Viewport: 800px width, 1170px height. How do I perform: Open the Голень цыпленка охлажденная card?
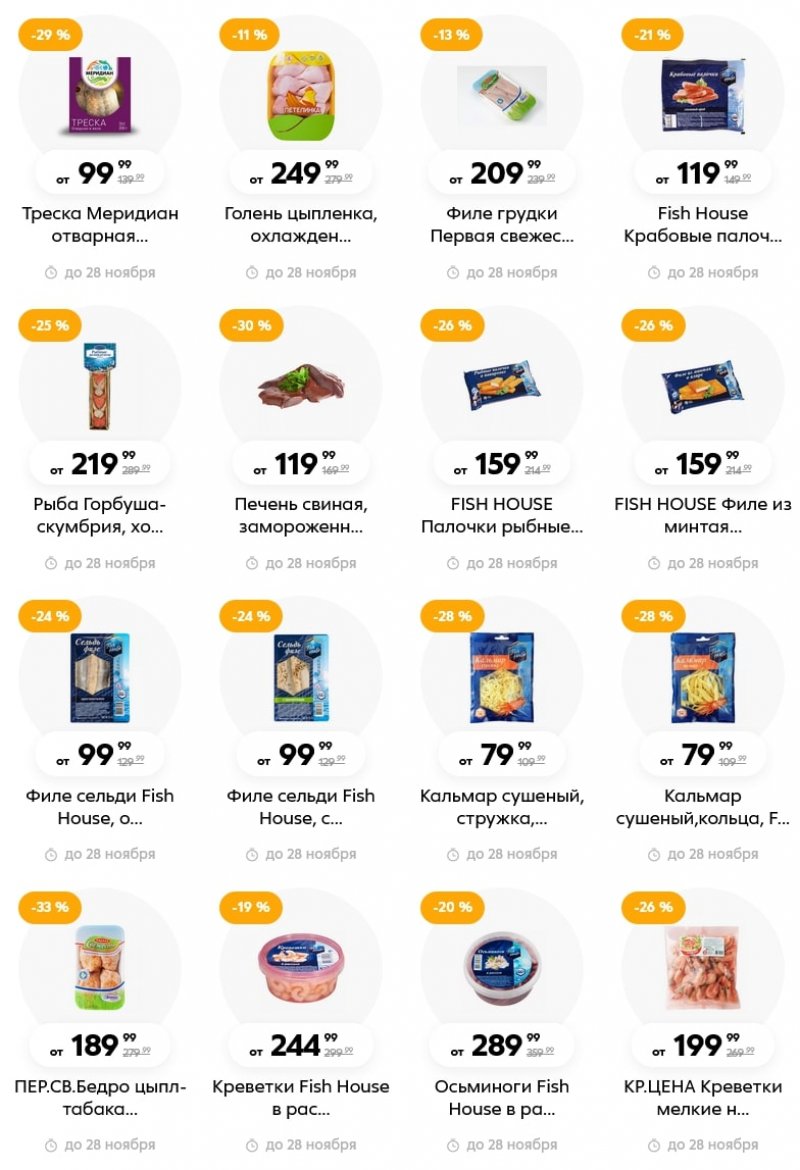point(301,96)
